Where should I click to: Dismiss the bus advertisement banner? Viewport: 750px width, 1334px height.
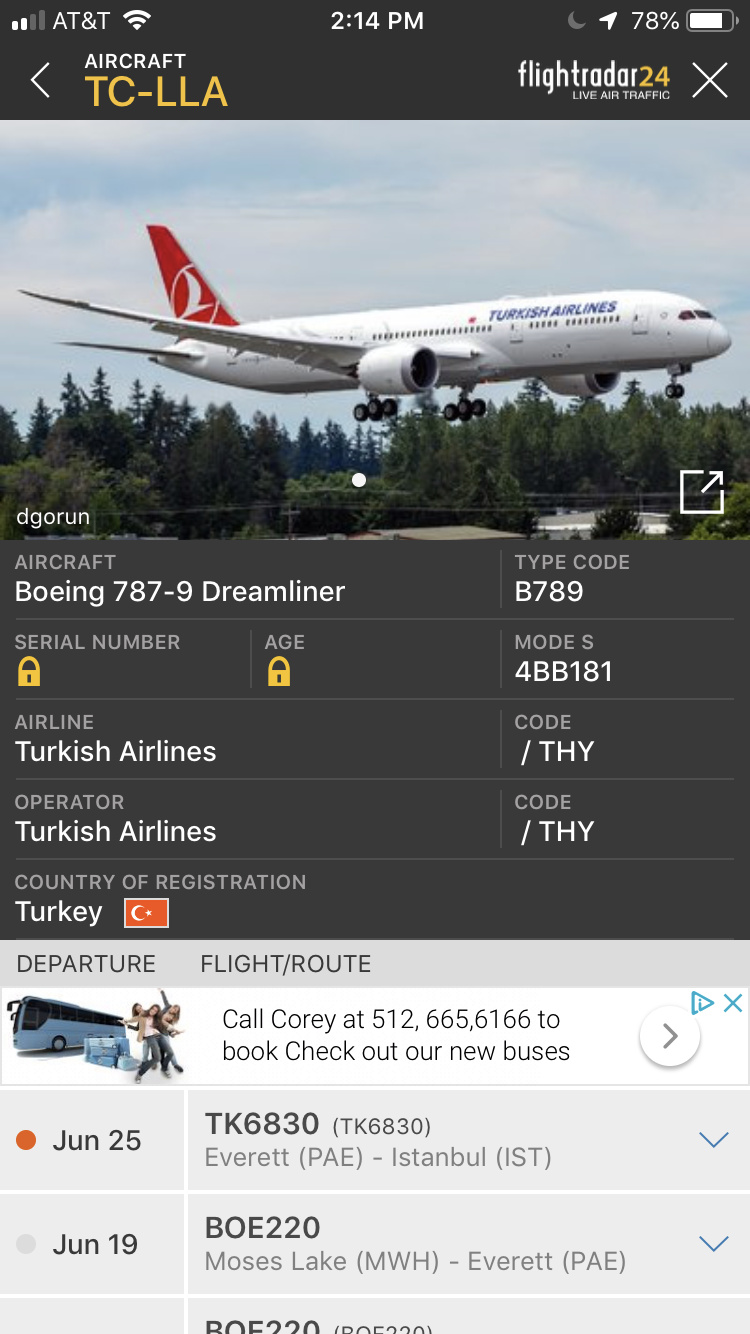[x=733, y=1003]
